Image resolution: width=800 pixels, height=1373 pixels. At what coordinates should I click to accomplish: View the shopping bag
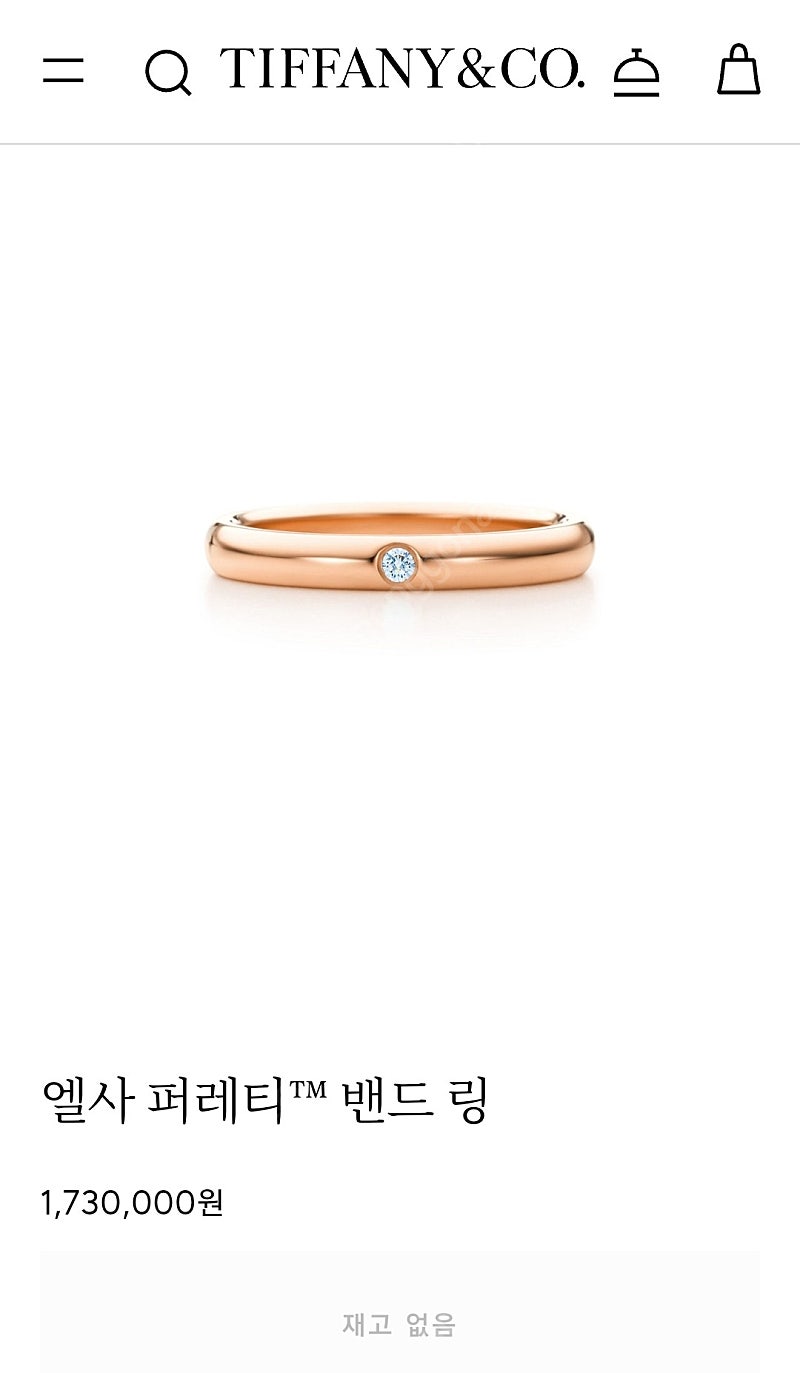739,70
